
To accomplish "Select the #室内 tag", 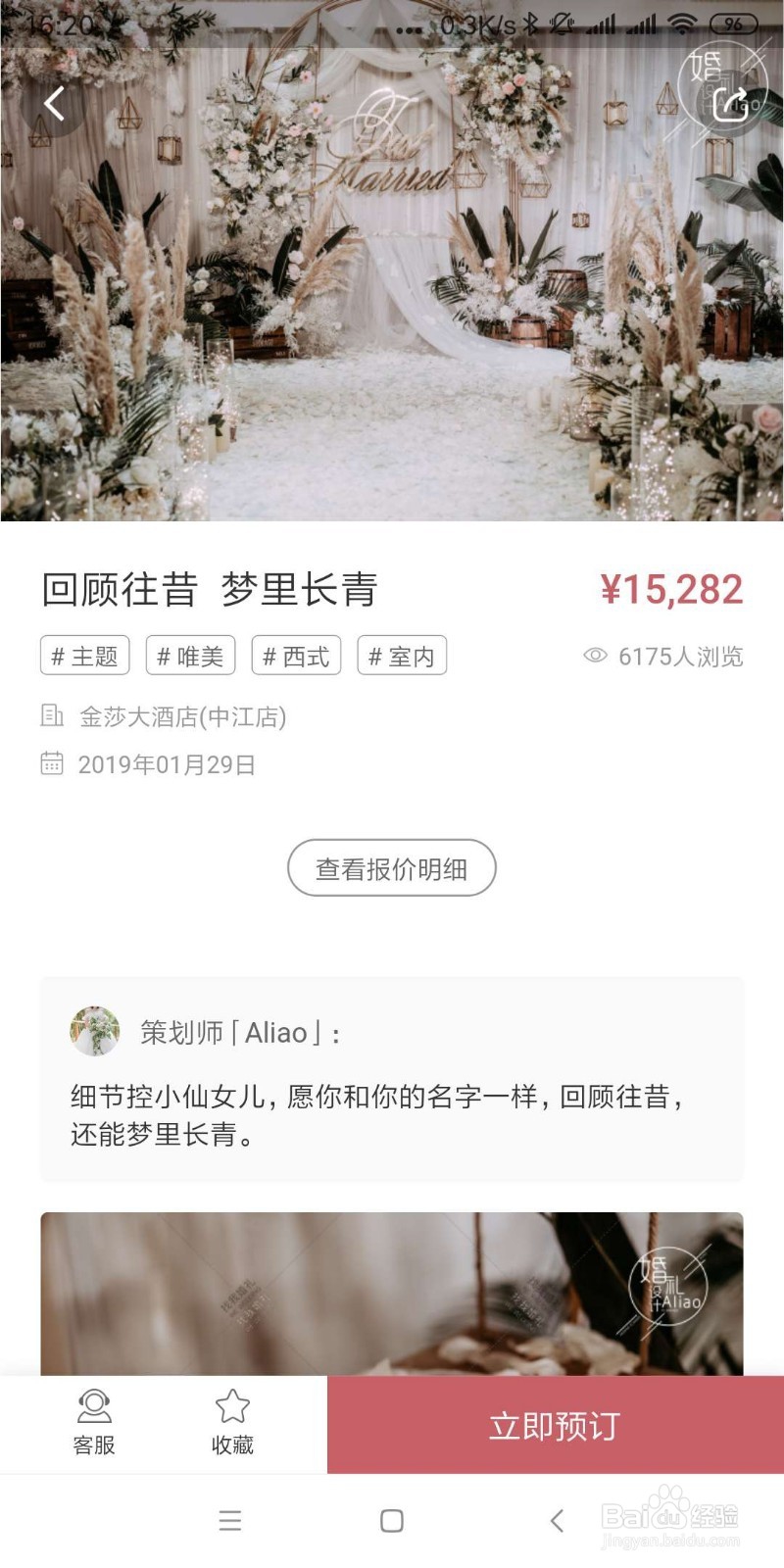I will (x=402, y=656).
